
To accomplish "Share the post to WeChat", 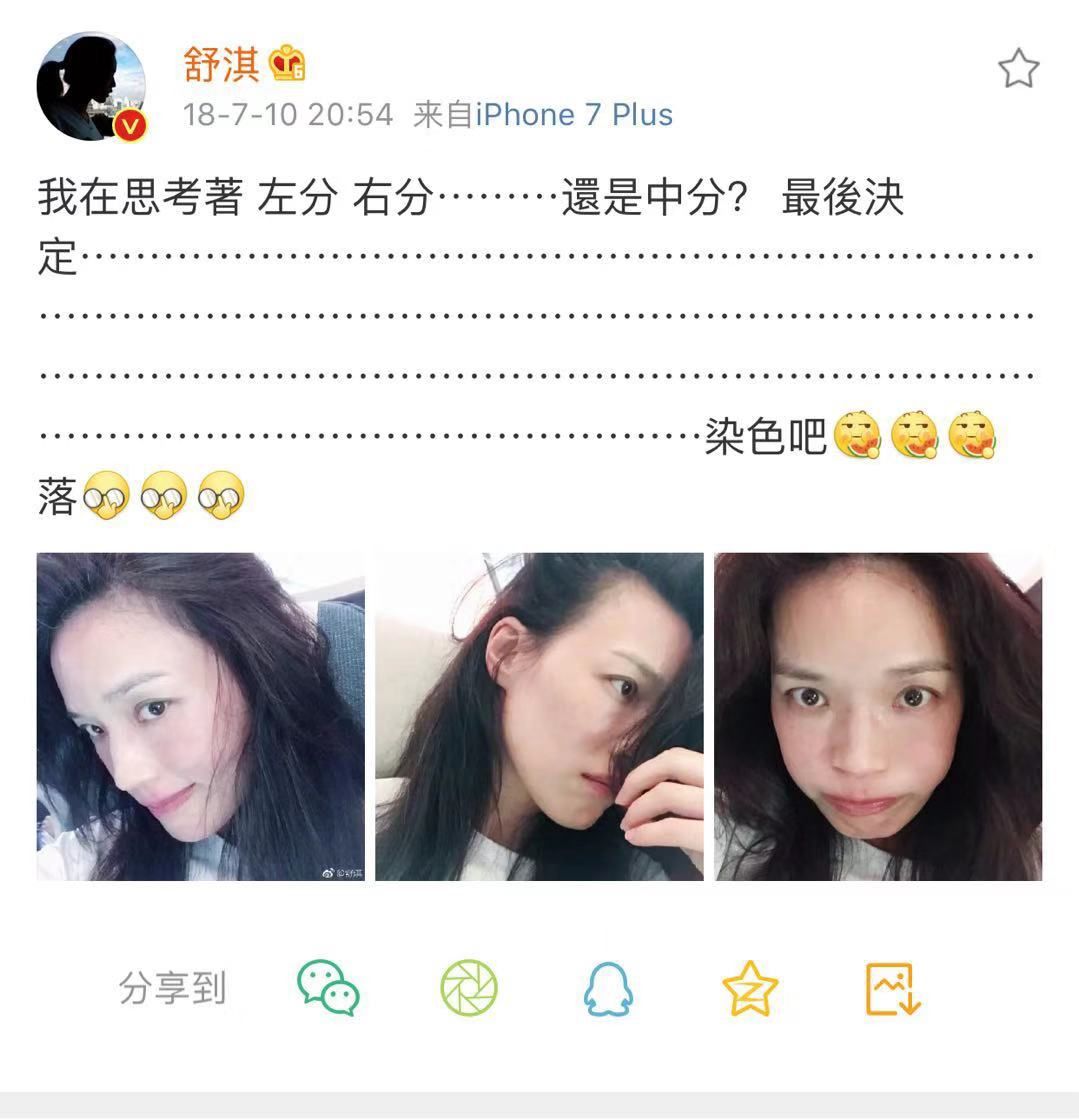I will click(x=328, y=988).
